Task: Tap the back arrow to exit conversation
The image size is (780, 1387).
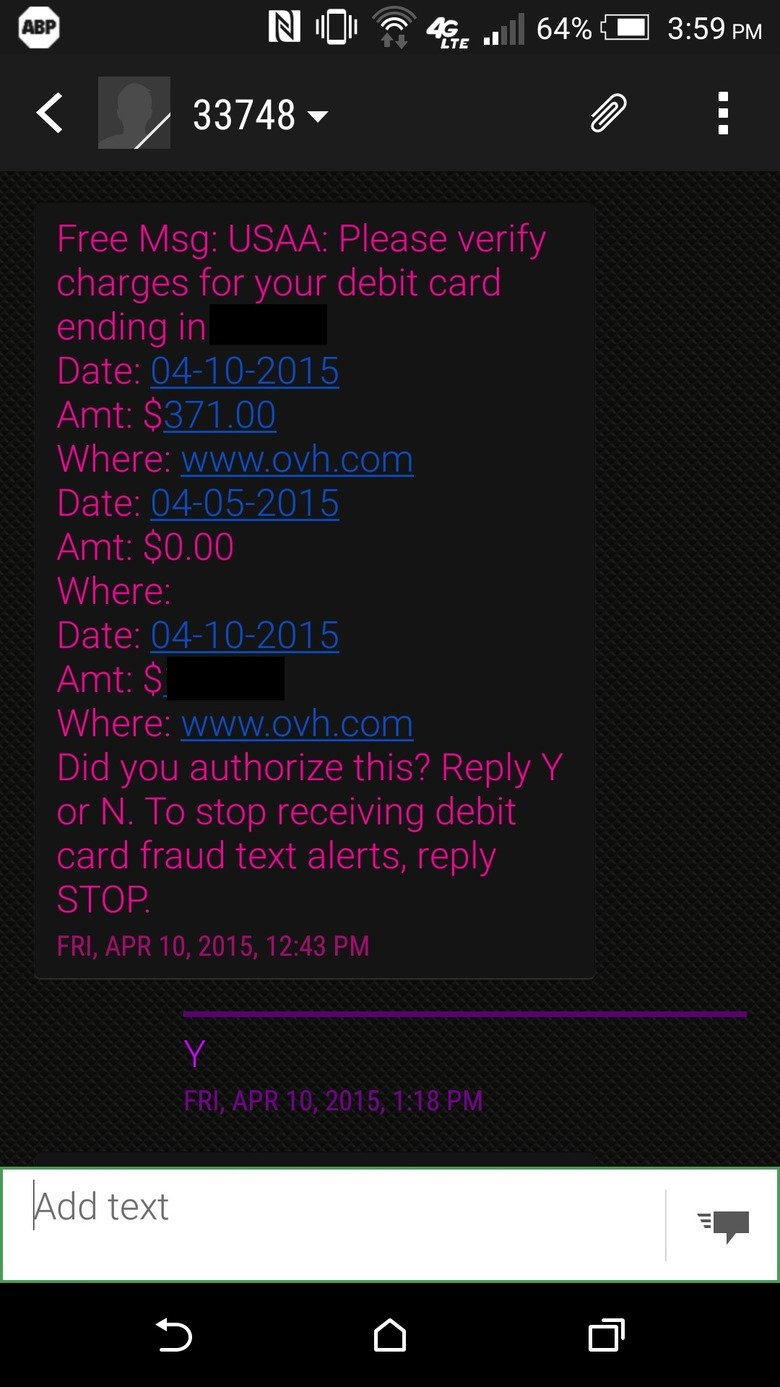Action: point(49,113)
